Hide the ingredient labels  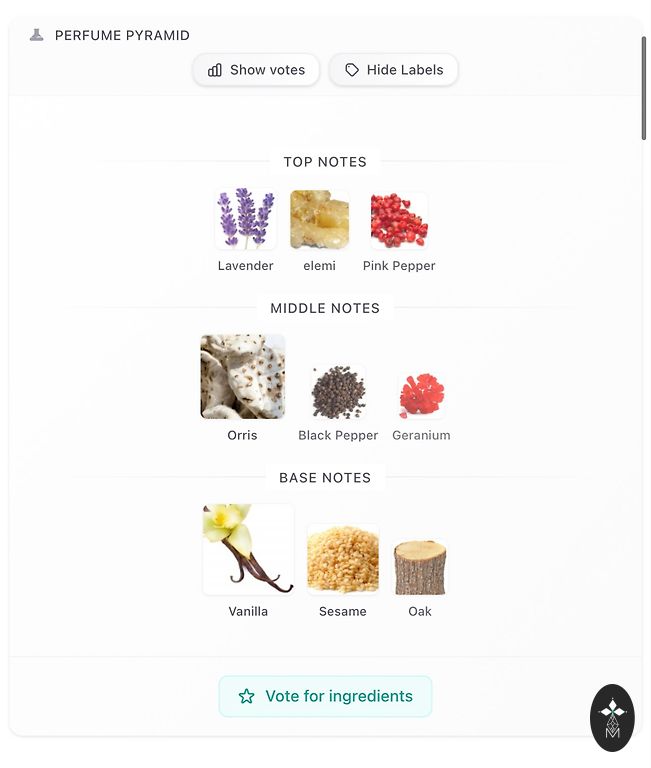point(393,70)
